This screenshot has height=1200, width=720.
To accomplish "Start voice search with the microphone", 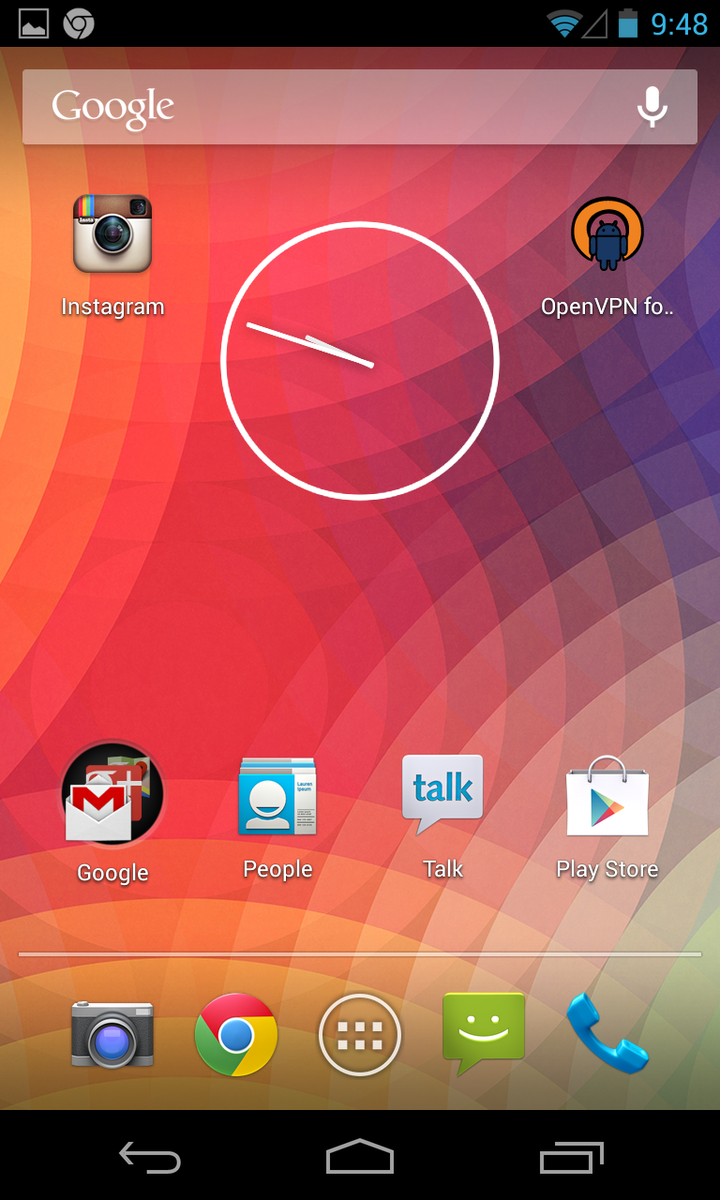I will pyautogui.click(x=652, y=106).
